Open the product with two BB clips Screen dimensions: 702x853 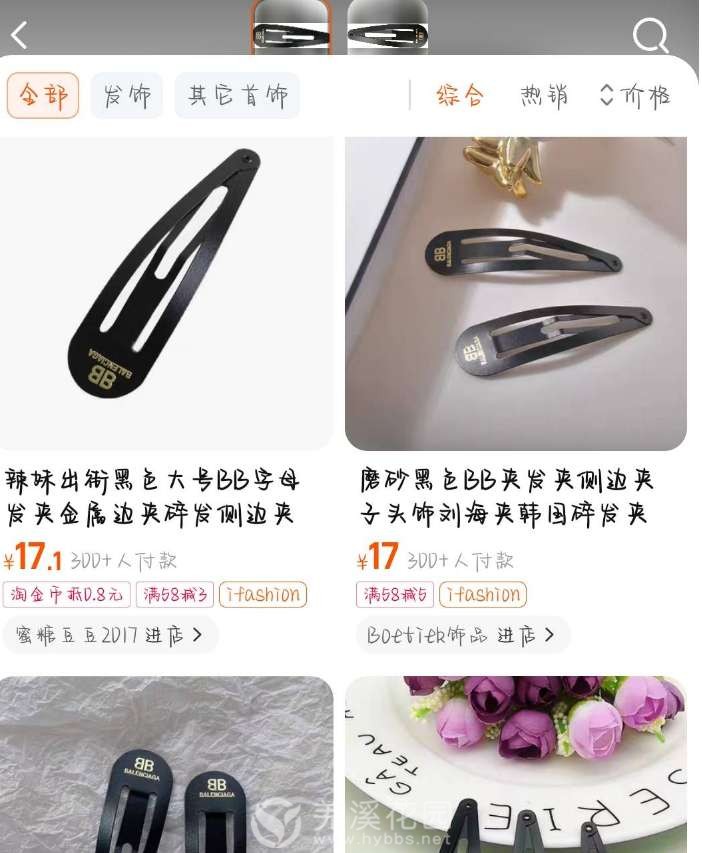165,765
